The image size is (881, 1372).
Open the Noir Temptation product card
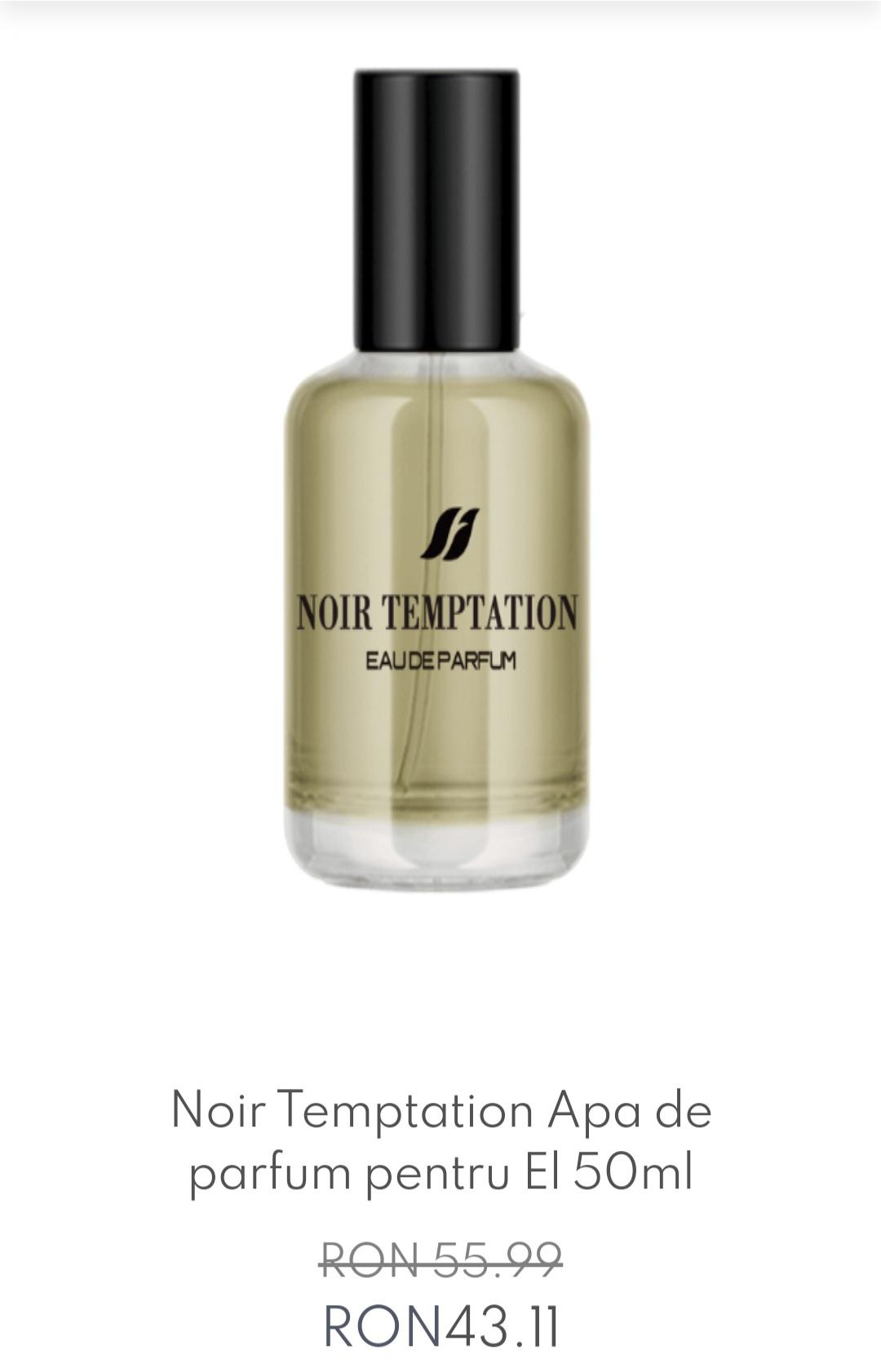pos(440,1140)
